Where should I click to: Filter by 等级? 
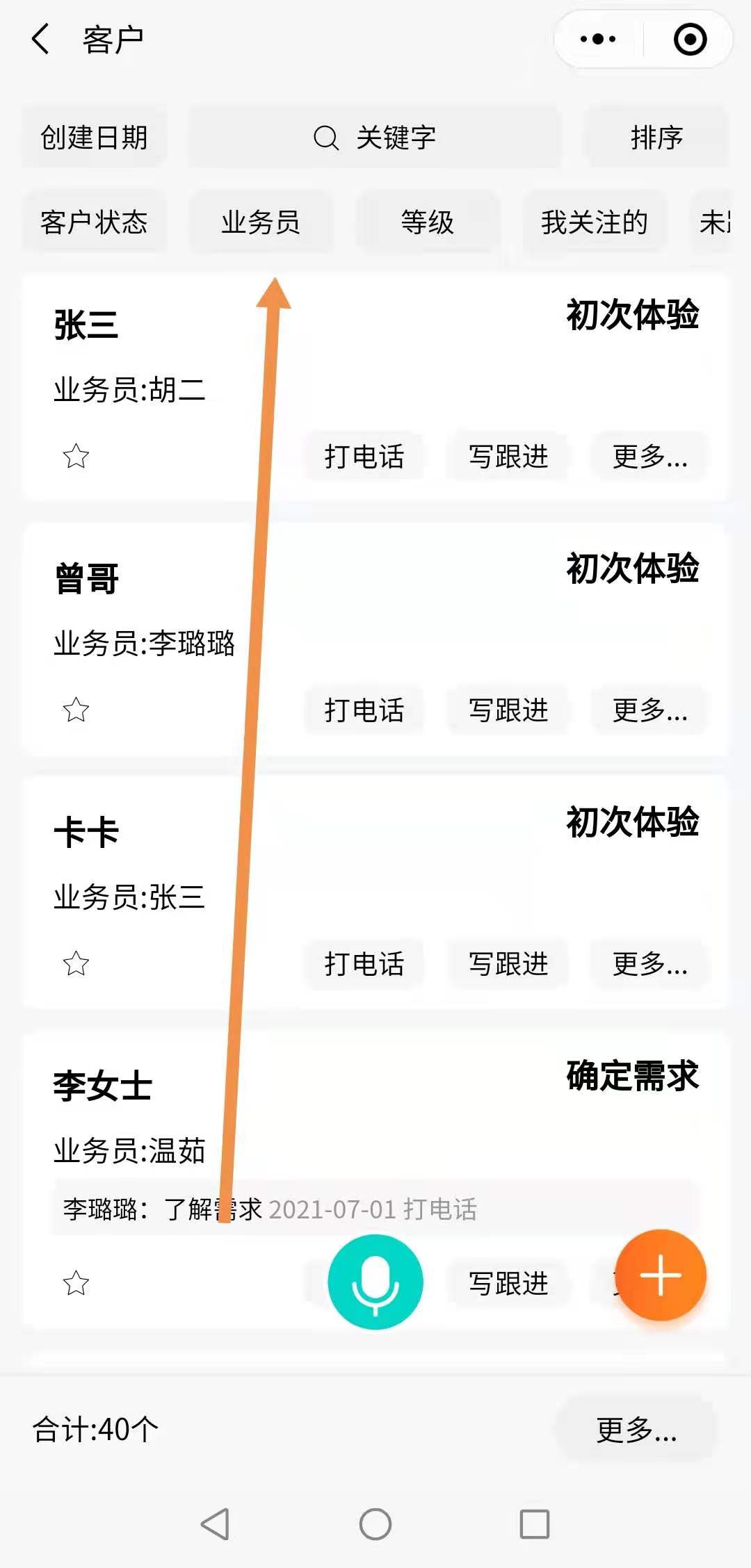[427, 222]
